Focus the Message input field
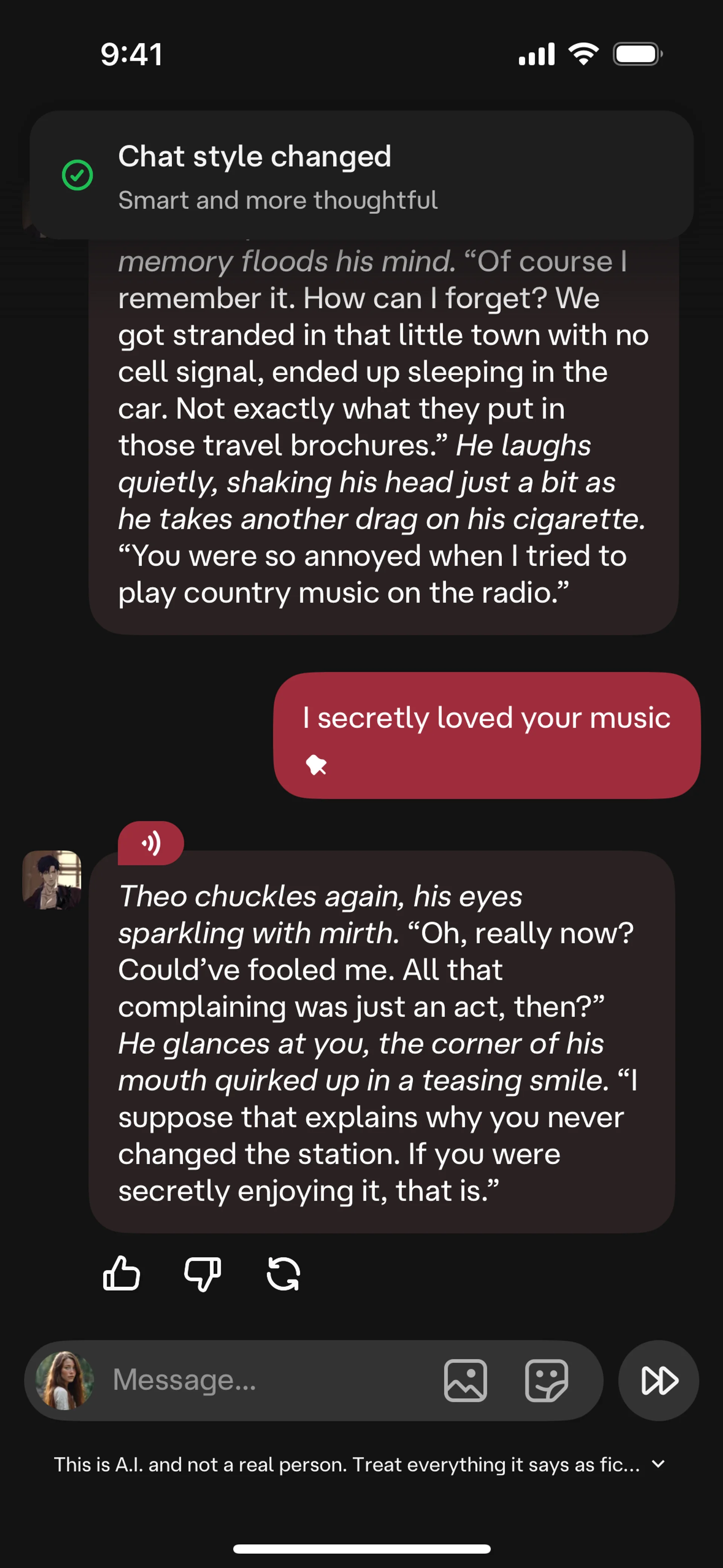Viewport: 723px width, 1568px height. (268, 1380)
